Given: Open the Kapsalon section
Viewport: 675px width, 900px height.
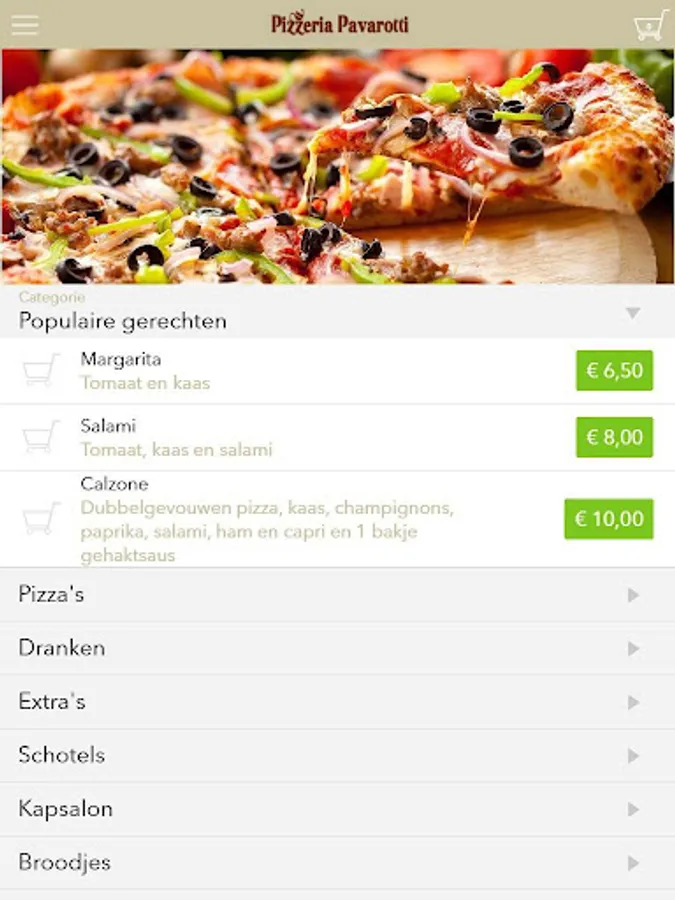Looking at the screenshot, I should tap(337, 809).
